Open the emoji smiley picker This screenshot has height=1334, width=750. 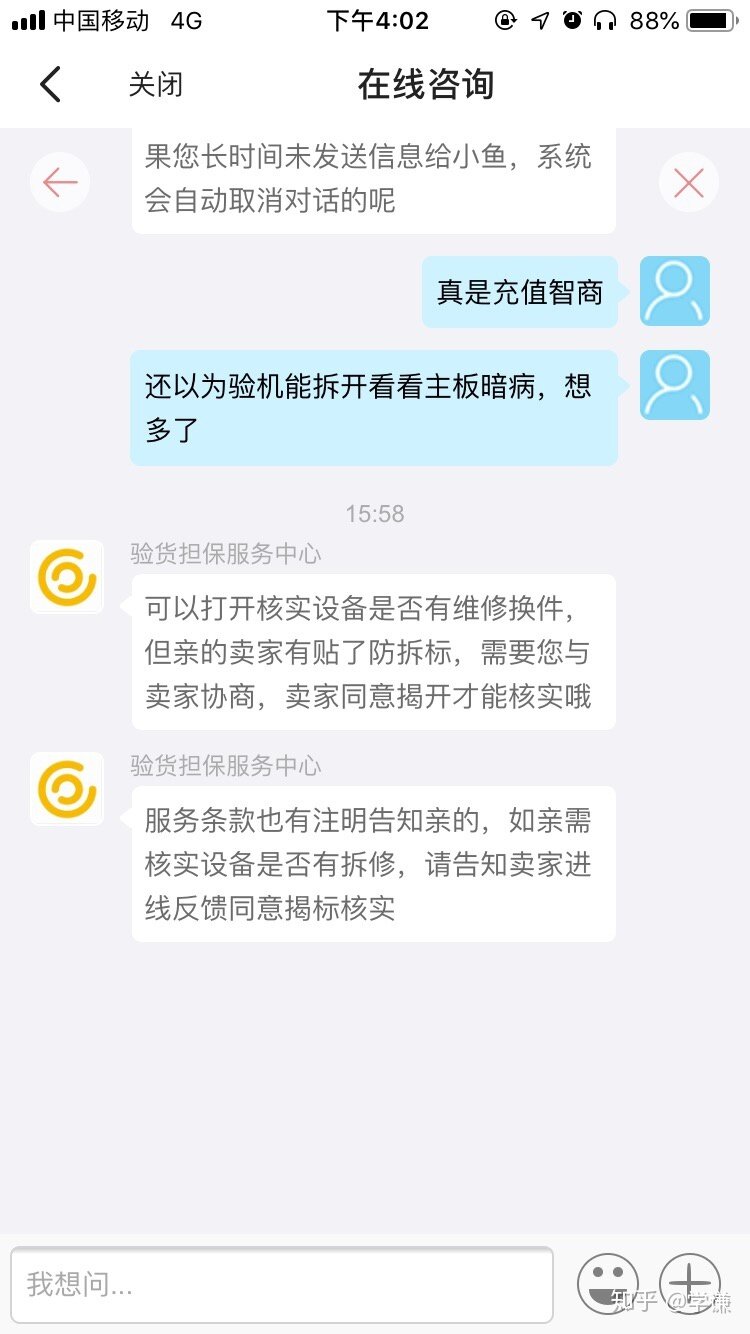(x=608, y=1284)
